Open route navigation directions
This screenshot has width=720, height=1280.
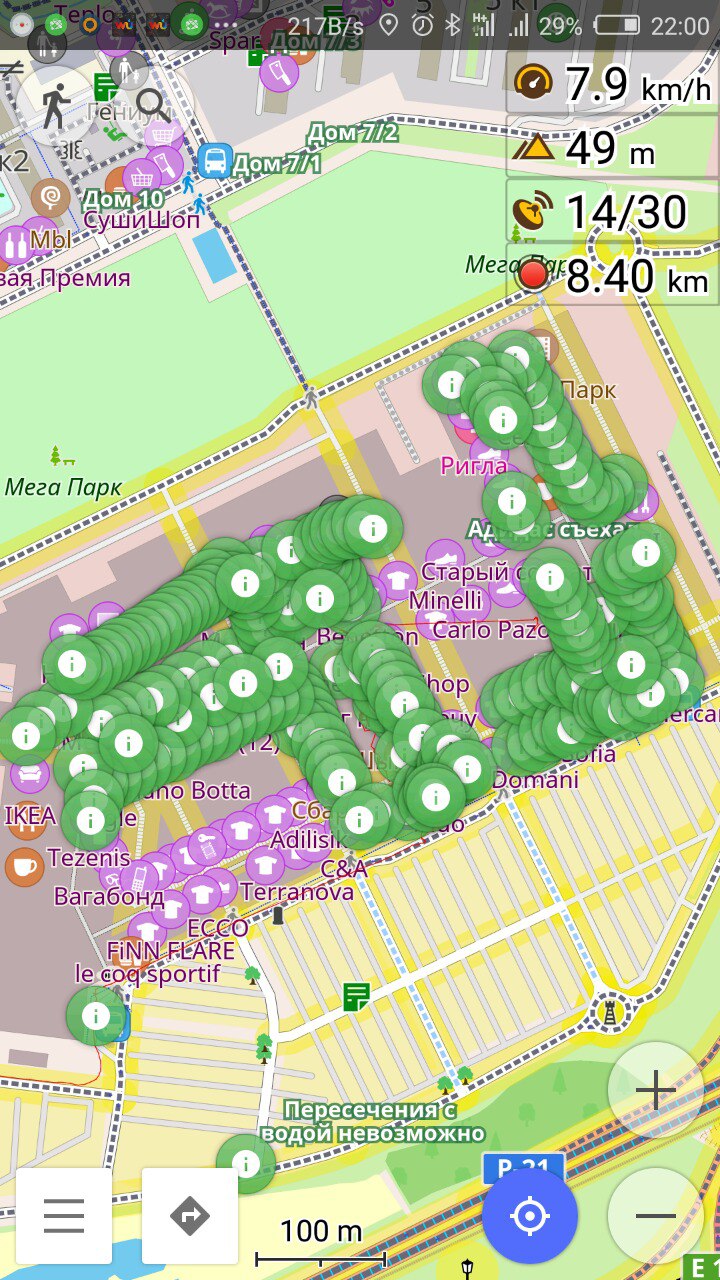pyautogui.click(x=190, y=1216)
